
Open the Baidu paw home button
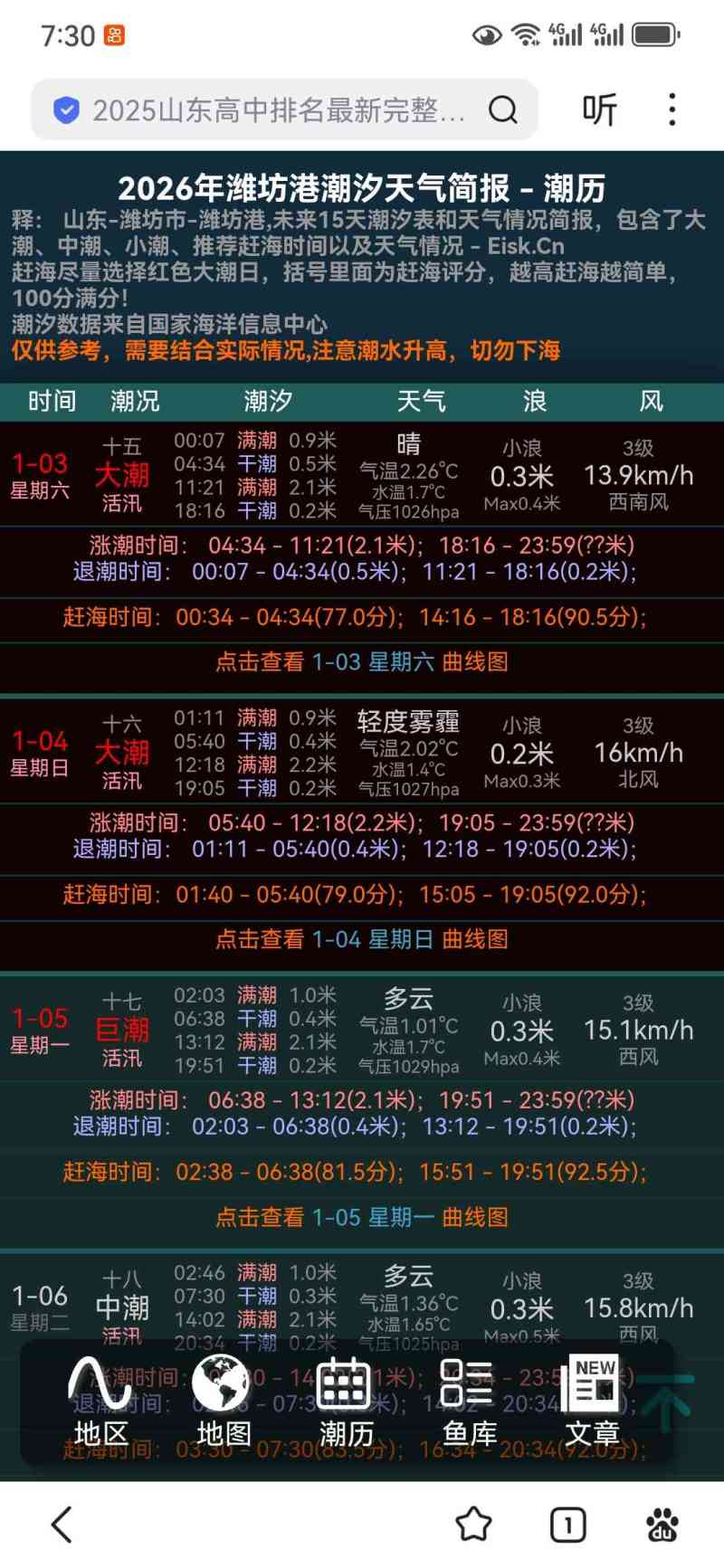(x=662, y=1525)
